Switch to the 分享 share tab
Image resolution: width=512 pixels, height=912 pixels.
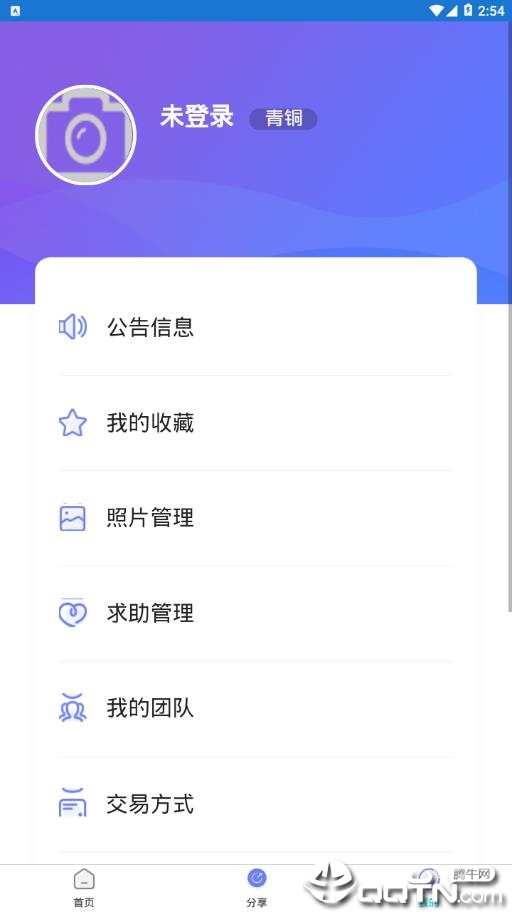(x=256, y=888)
